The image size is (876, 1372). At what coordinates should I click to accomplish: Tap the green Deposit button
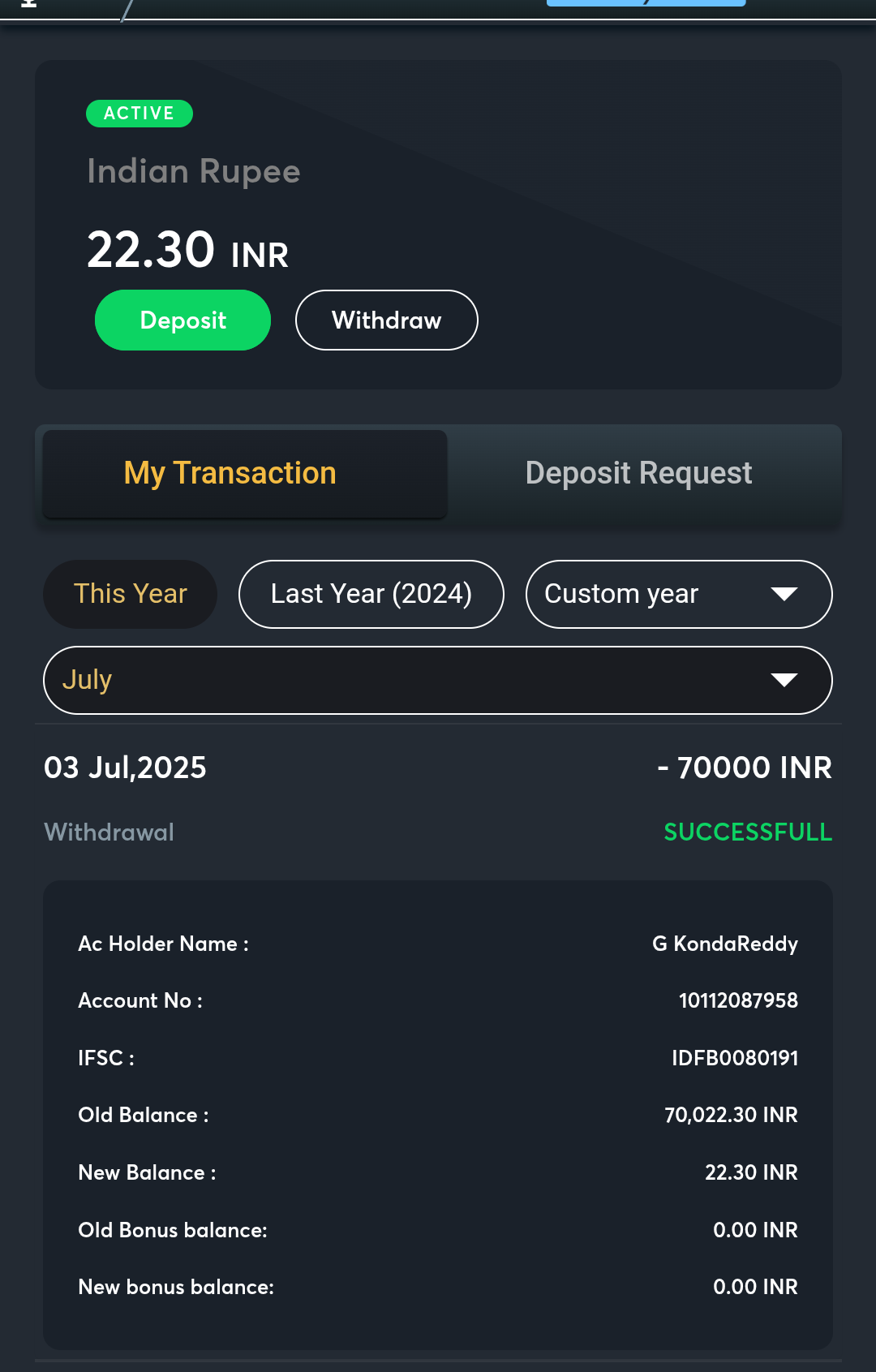point(182,320)
